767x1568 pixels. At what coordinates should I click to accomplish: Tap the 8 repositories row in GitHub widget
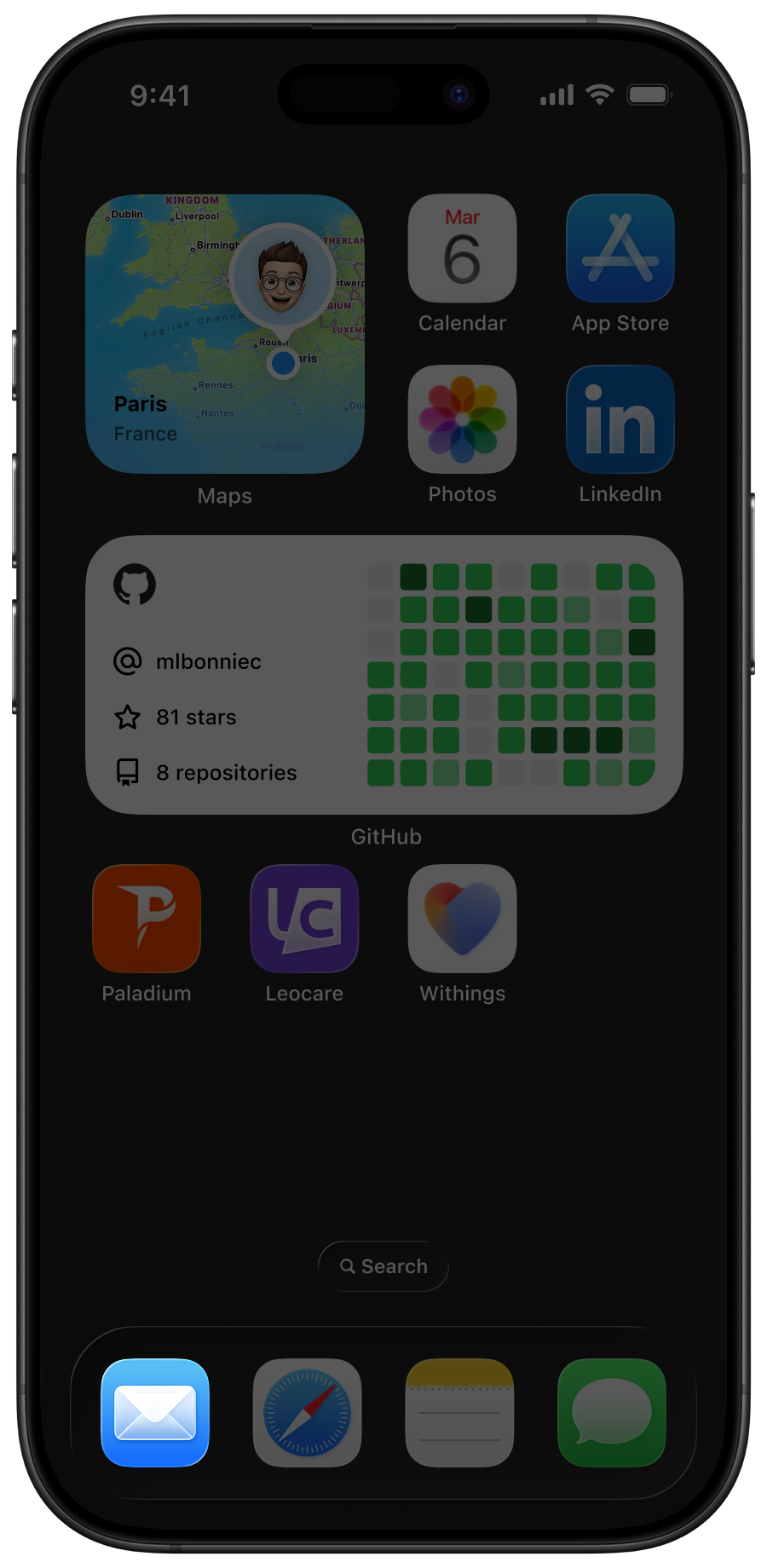tap(225, 773)
